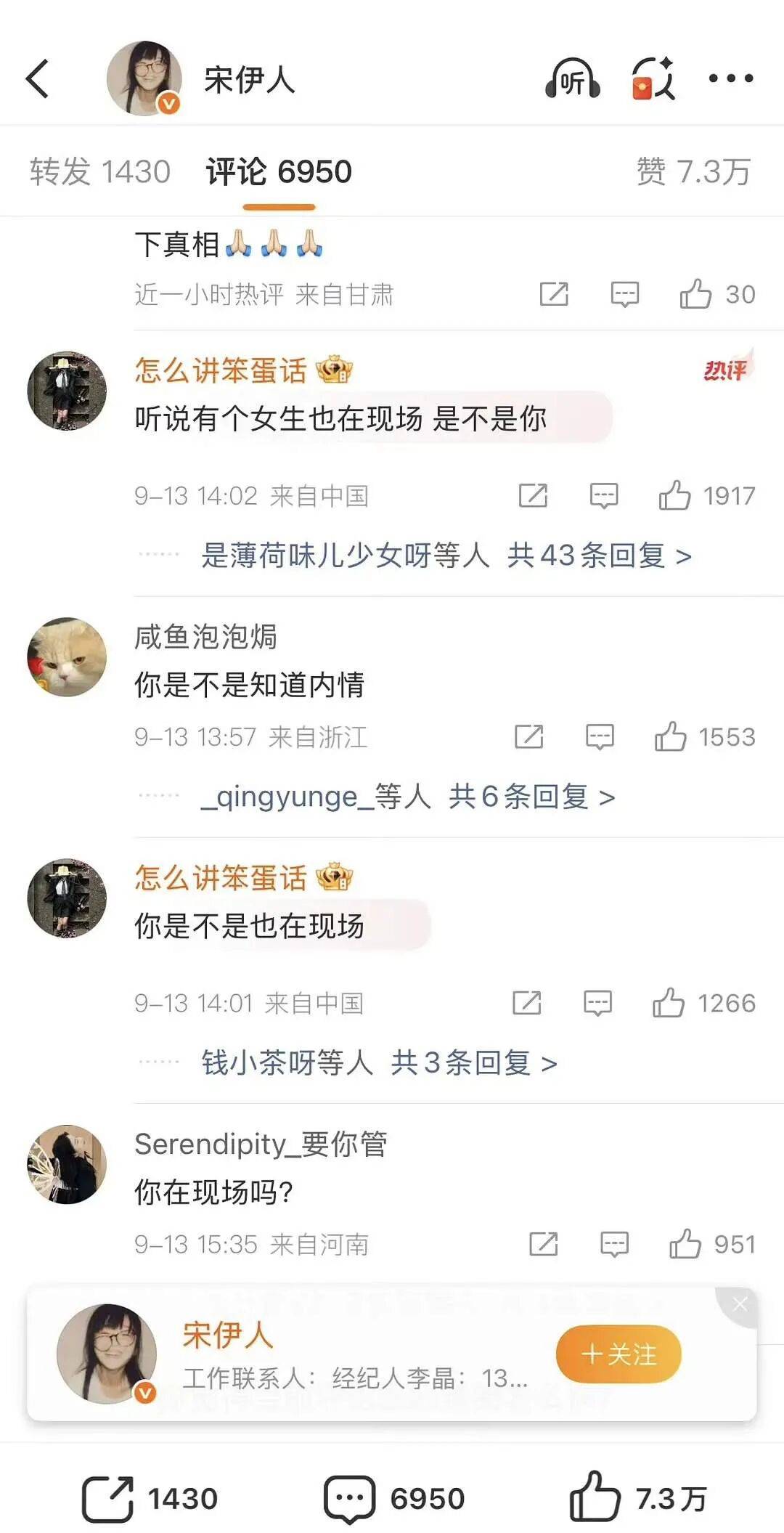Viewport: 784px width, 1533px height.
Task: Follow 宋伊人 with the 关注 button
Action: pos(618,1354)
